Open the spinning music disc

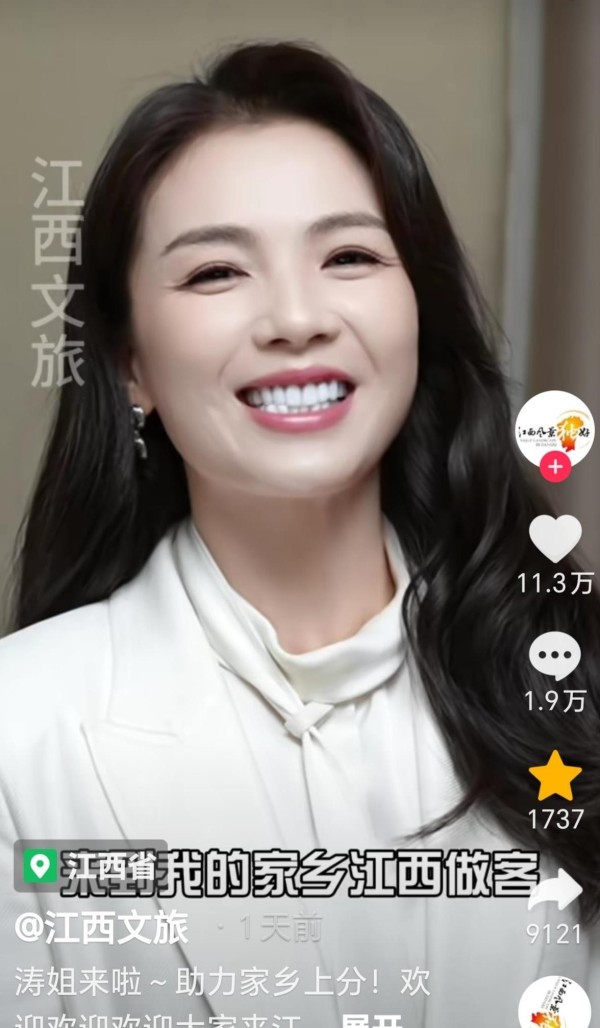[x=557, y=1003]
